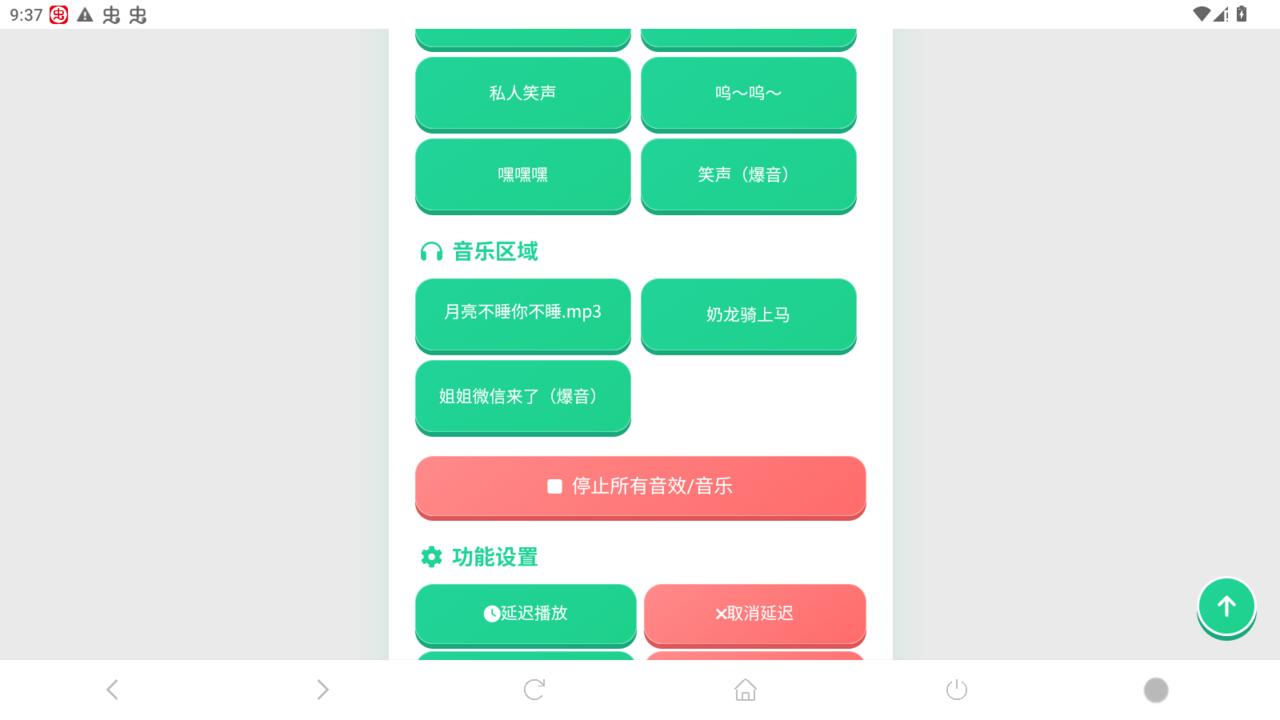
Task: Play 笑声（爆音） sound effect
Action: [748, 175]
